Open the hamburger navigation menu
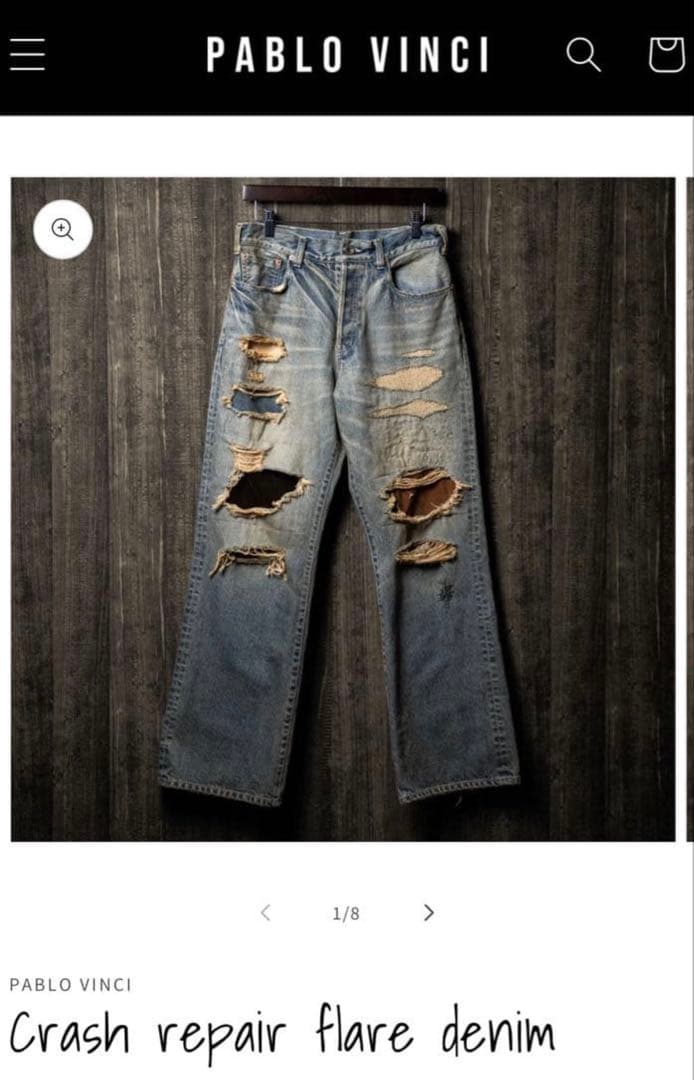694x1080 pixels. pos(28,54)
